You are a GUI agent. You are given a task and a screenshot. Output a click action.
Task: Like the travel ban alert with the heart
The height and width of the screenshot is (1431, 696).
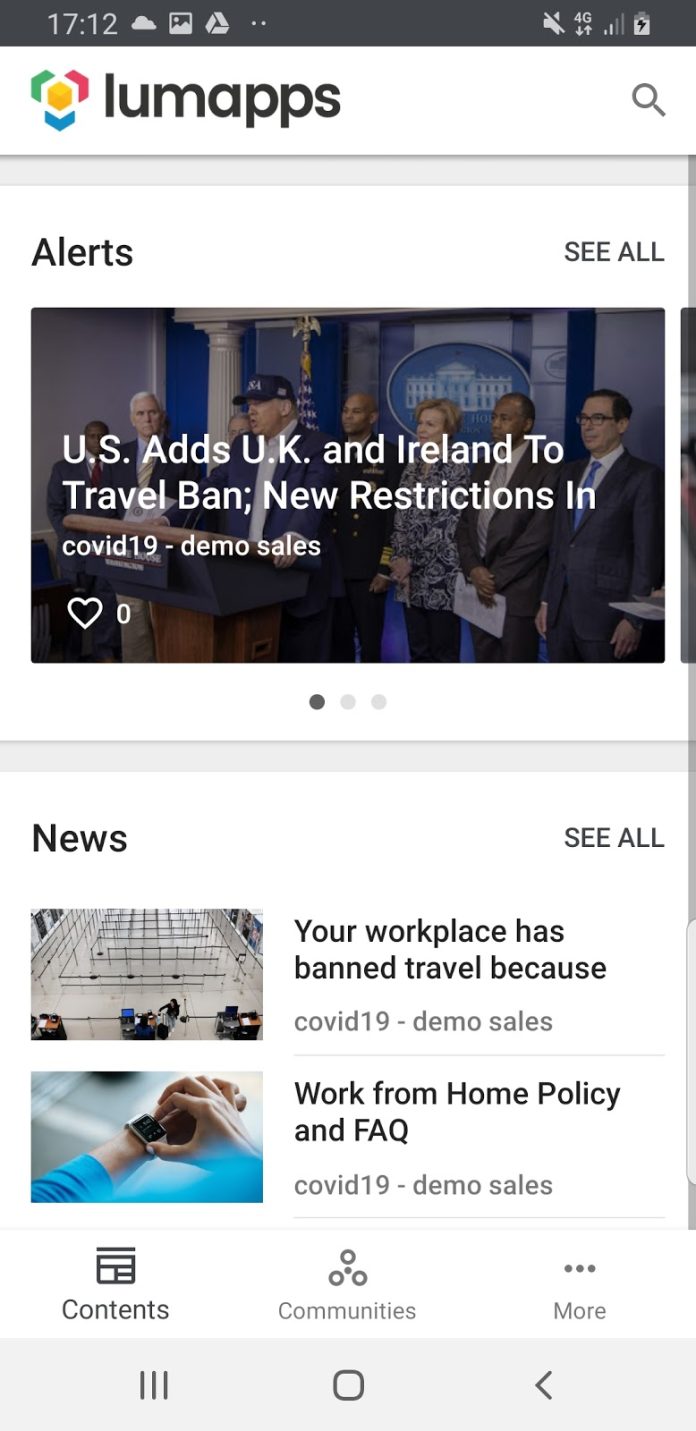click(x=85, y=612)
